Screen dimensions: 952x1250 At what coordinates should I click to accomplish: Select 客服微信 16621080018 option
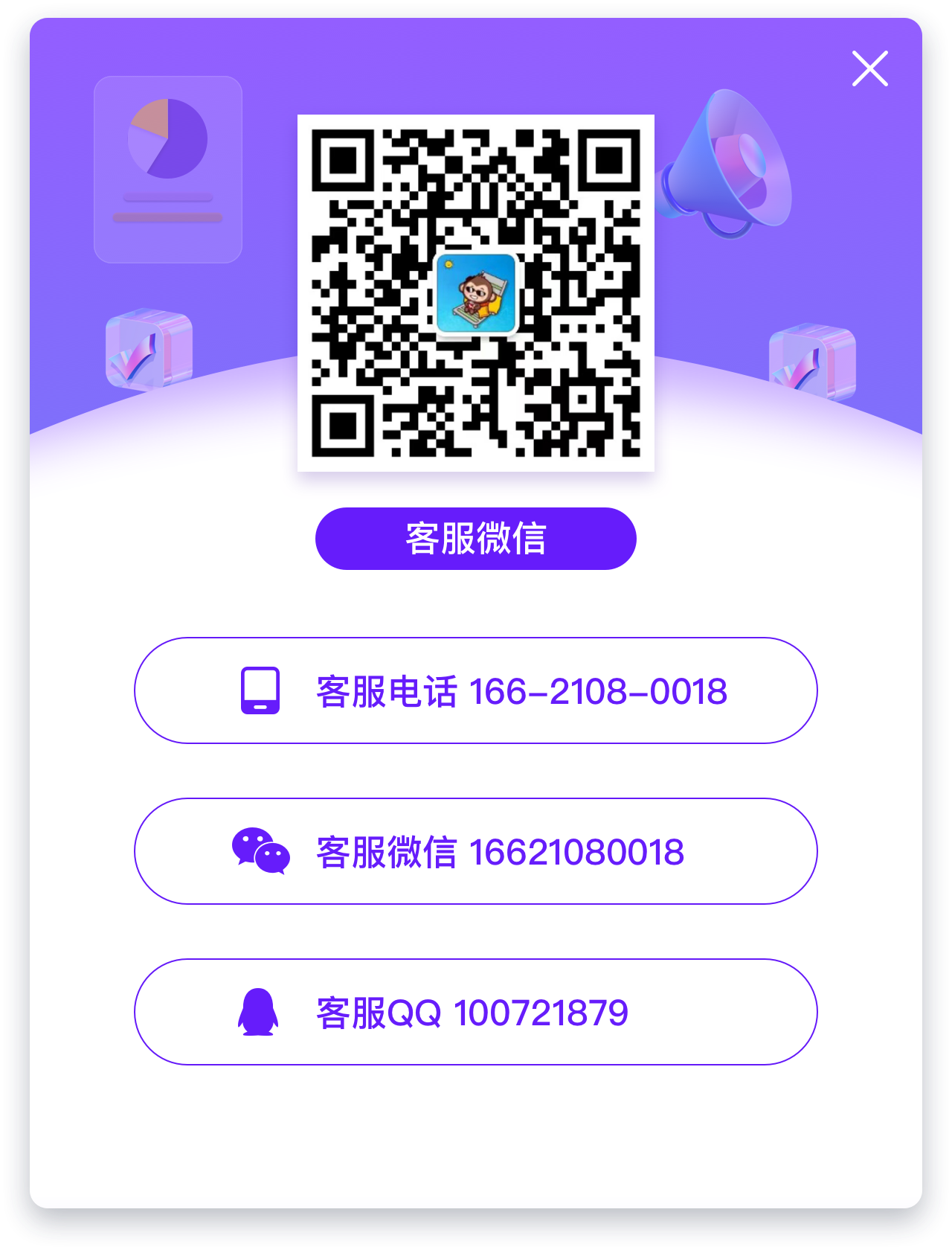pos(476,851)
